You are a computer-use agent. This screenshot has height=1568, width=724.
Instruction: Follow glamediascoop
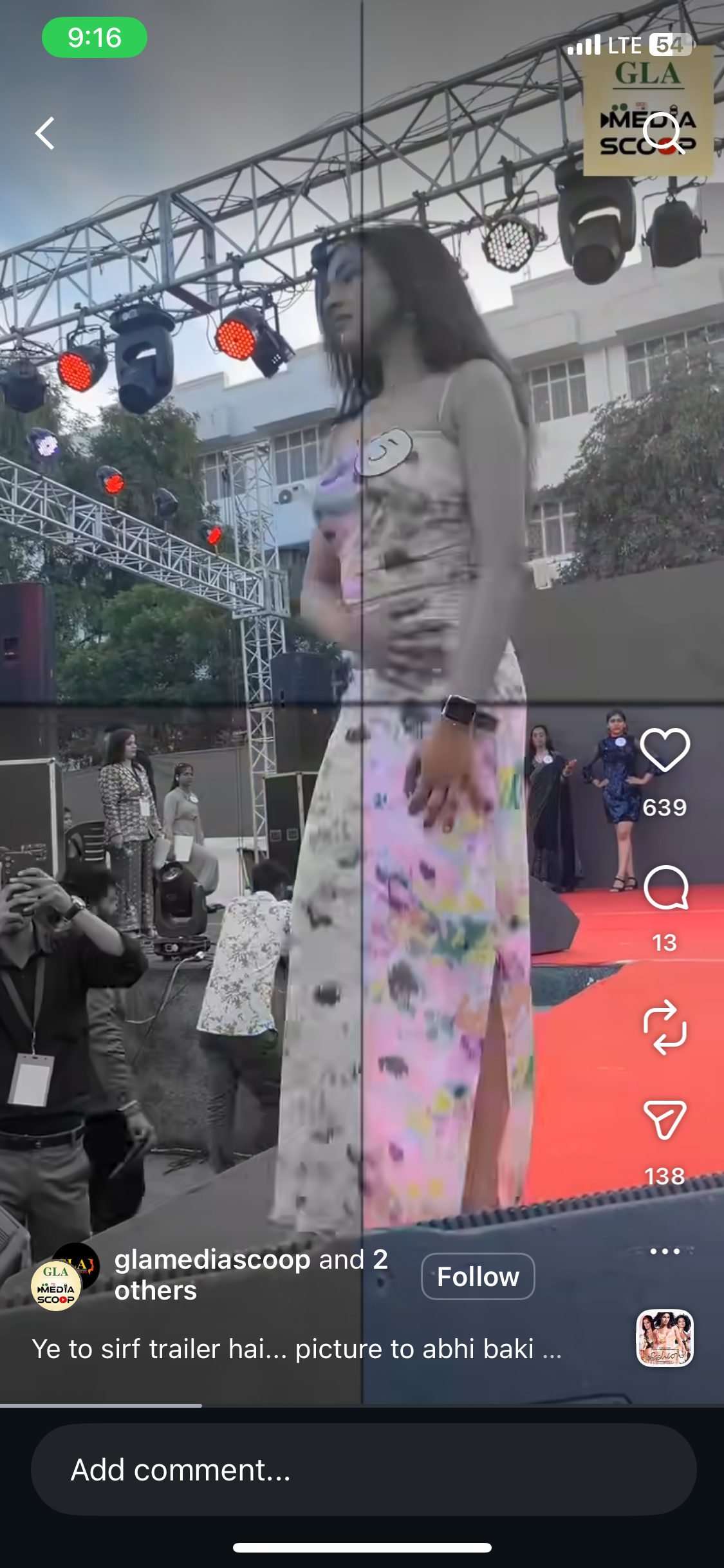[x=478, y=1276]
